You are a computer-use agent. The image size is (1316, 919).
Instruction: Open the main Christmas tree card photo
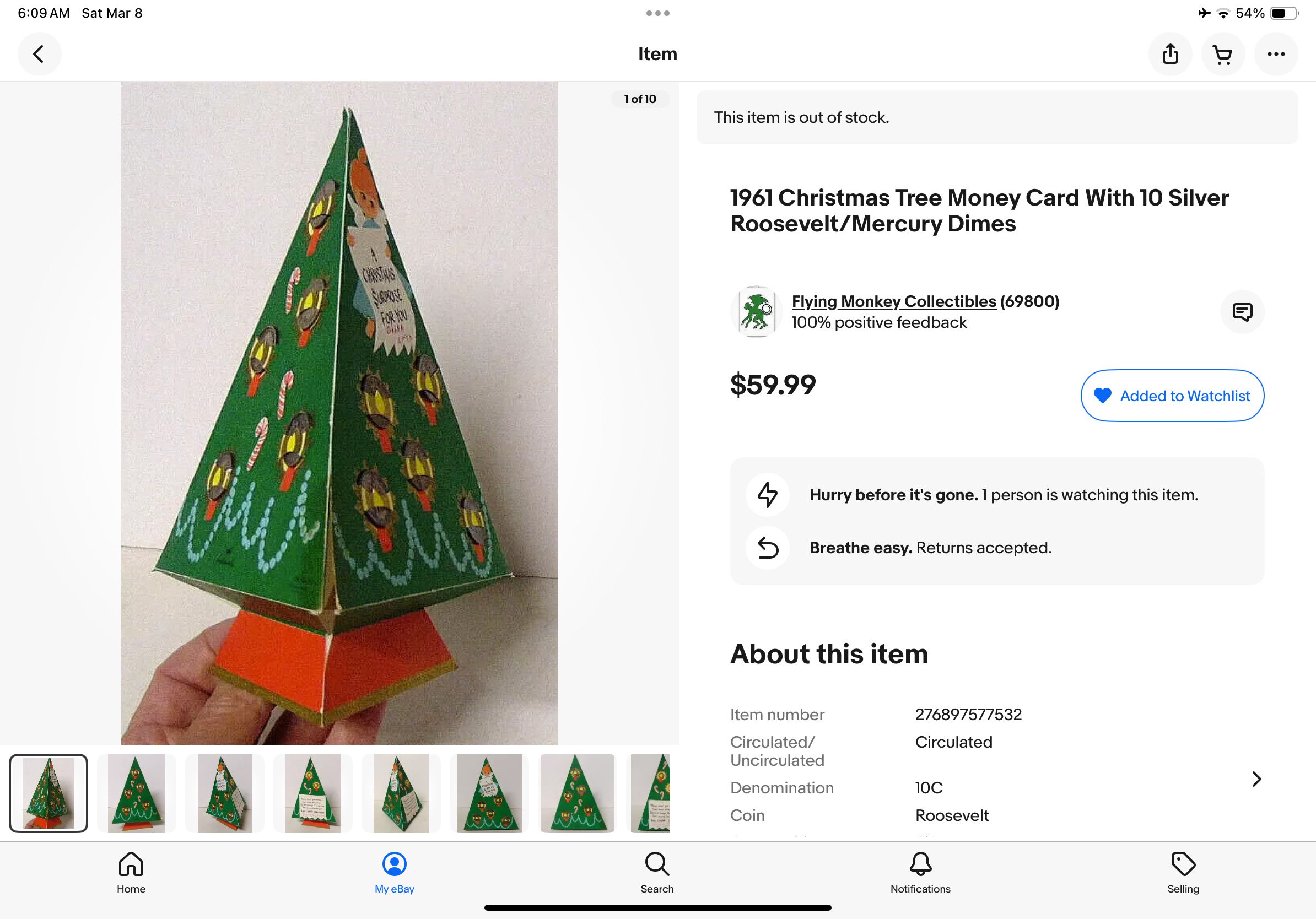click(339, 413)
